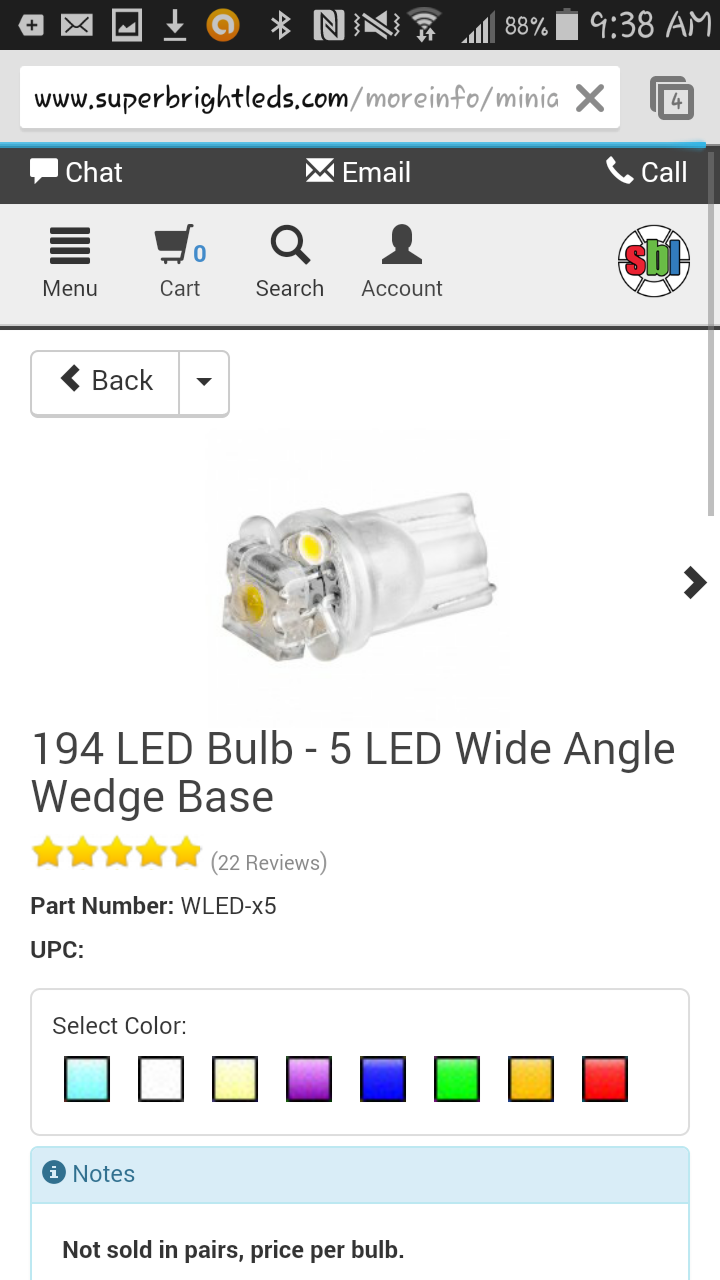Select the cool white (light blue) color
The image size is (720, 1280).
coord(87,1079)
